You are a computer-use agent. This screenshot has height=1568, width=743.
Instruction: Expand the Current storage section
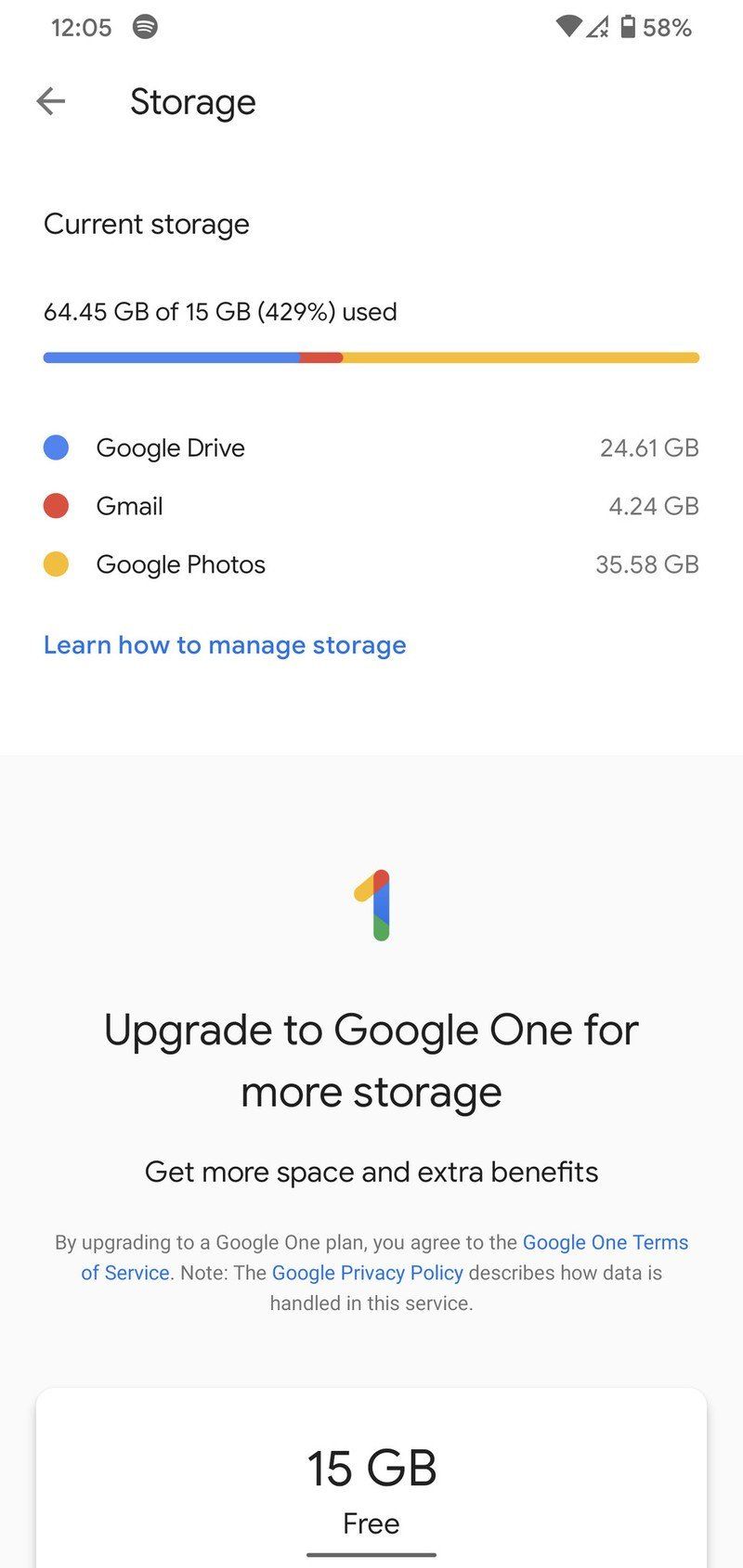[146, 223]
